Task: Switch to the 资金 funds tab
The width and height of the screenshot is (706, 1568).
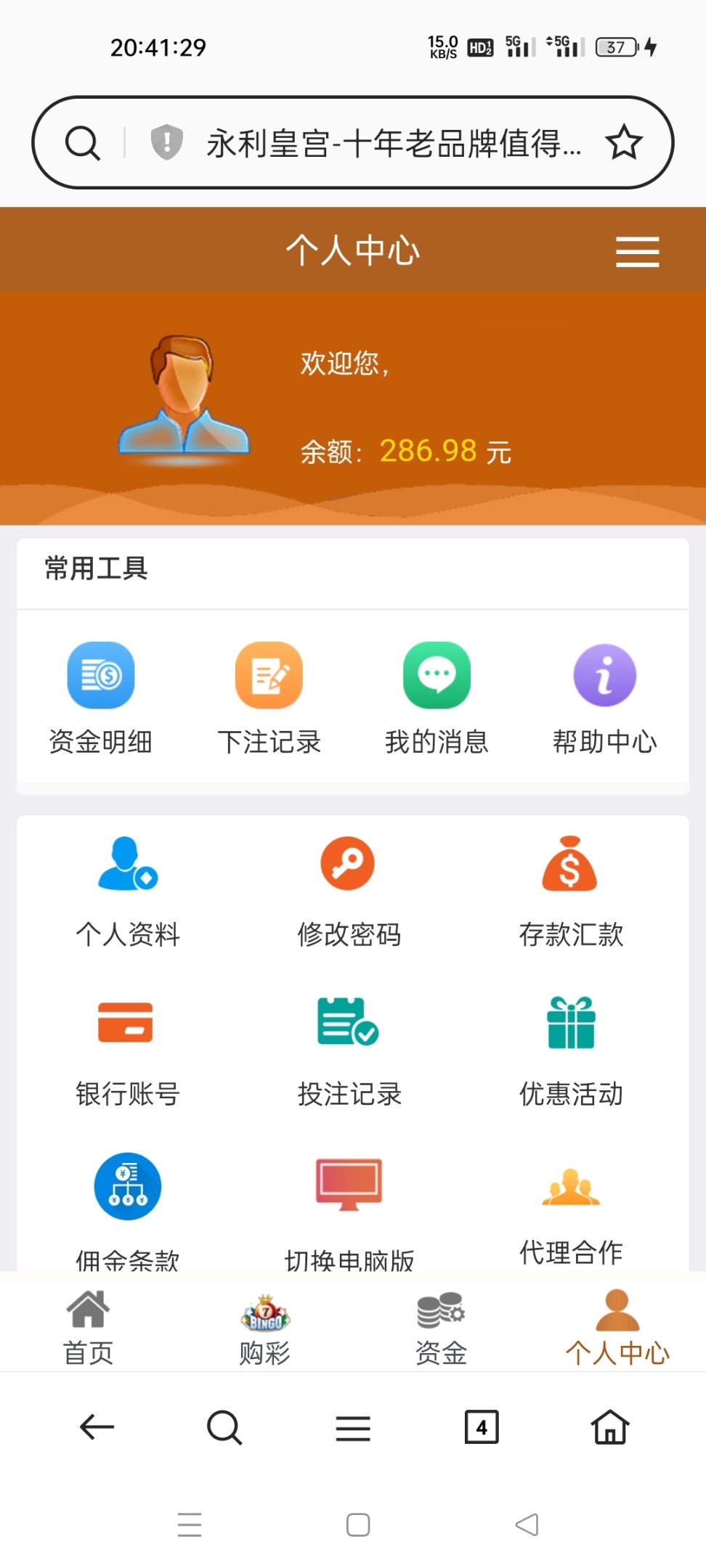Action: [x=441, y=1327]
